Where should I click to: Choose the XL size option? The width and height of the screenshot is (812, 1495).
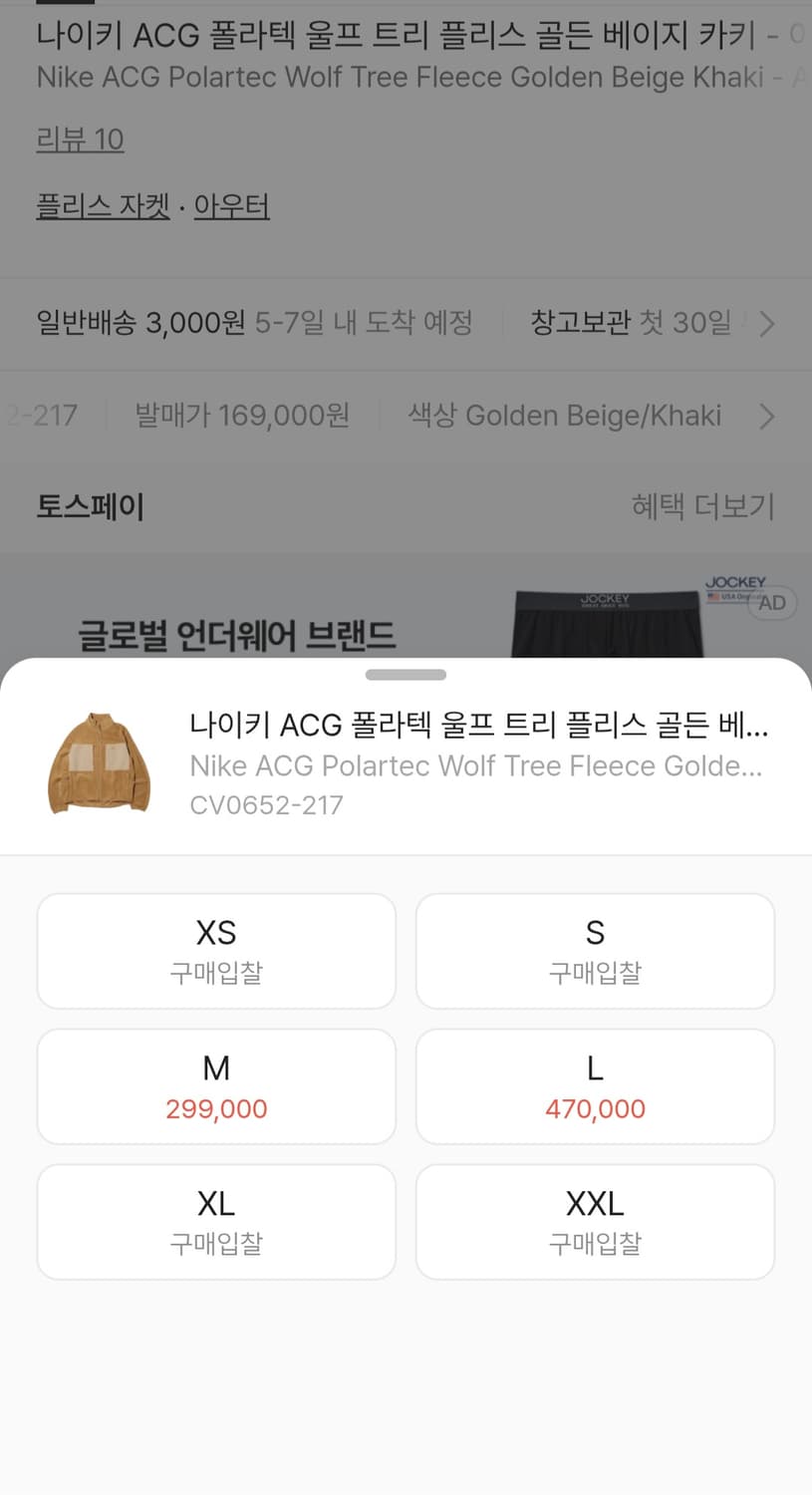pos(215,1222)
